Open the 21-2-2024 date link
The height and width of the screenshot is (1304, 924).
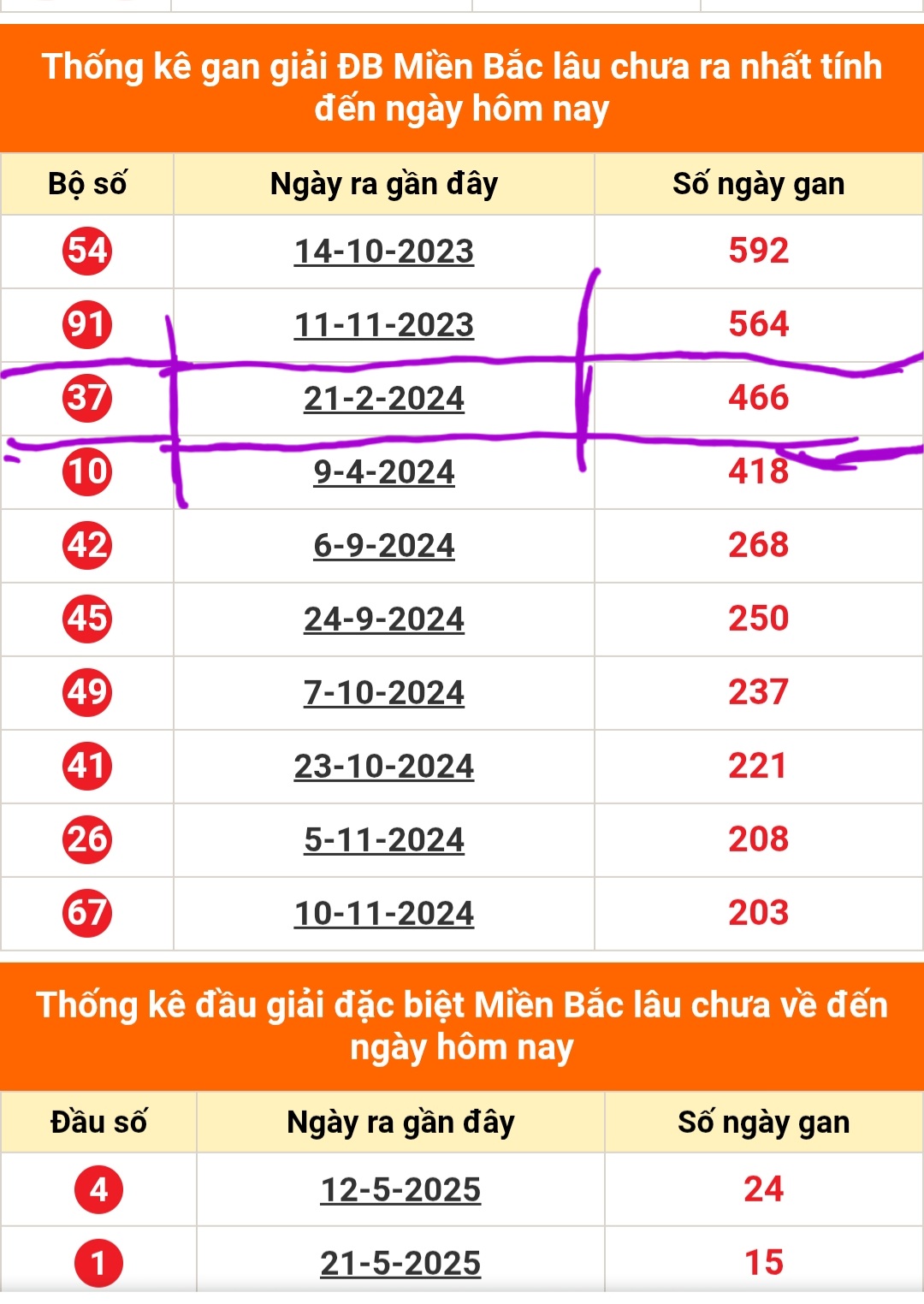pos(384,399)
